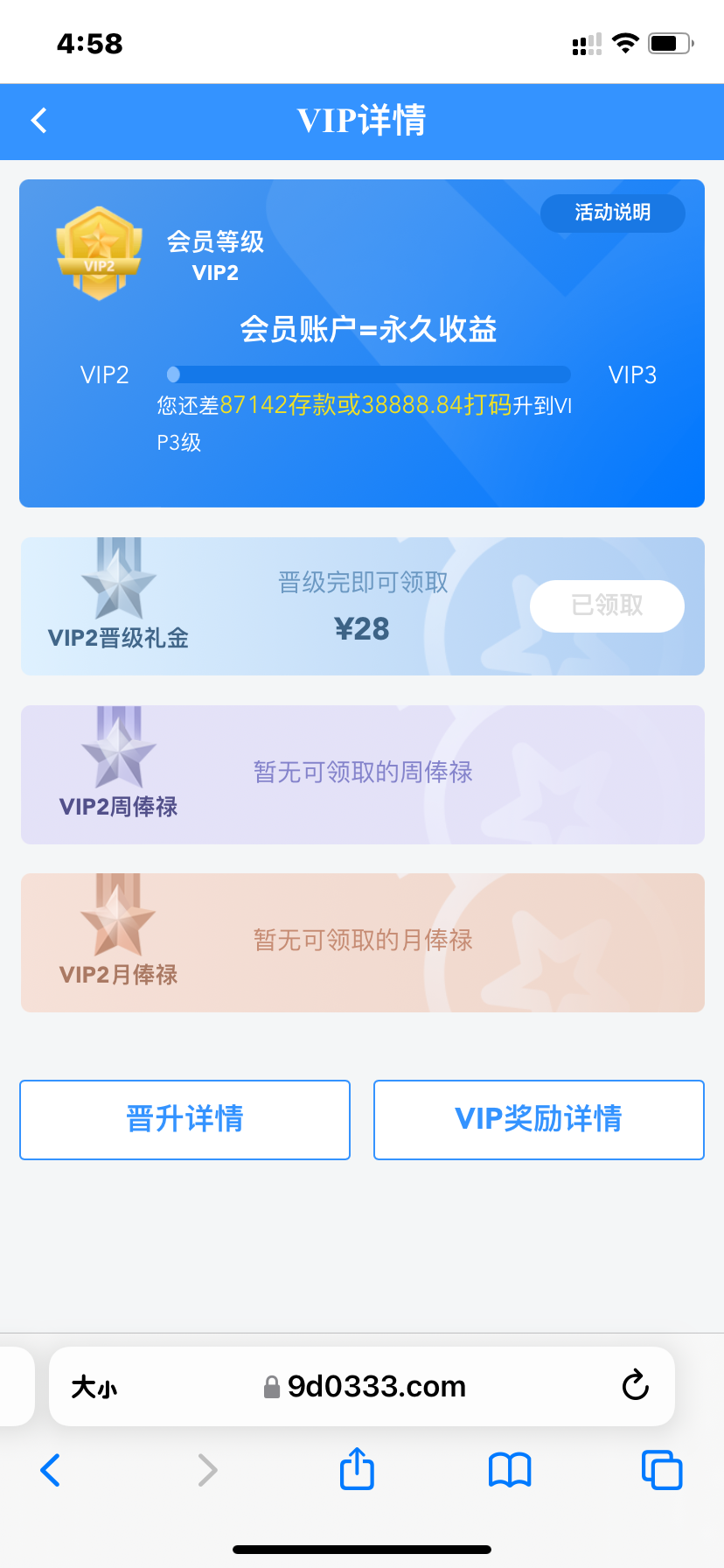The width and height of the screenshot is (724, 1568).
Task: Open the 大小 page settings menu
Action: [94, 1387]
